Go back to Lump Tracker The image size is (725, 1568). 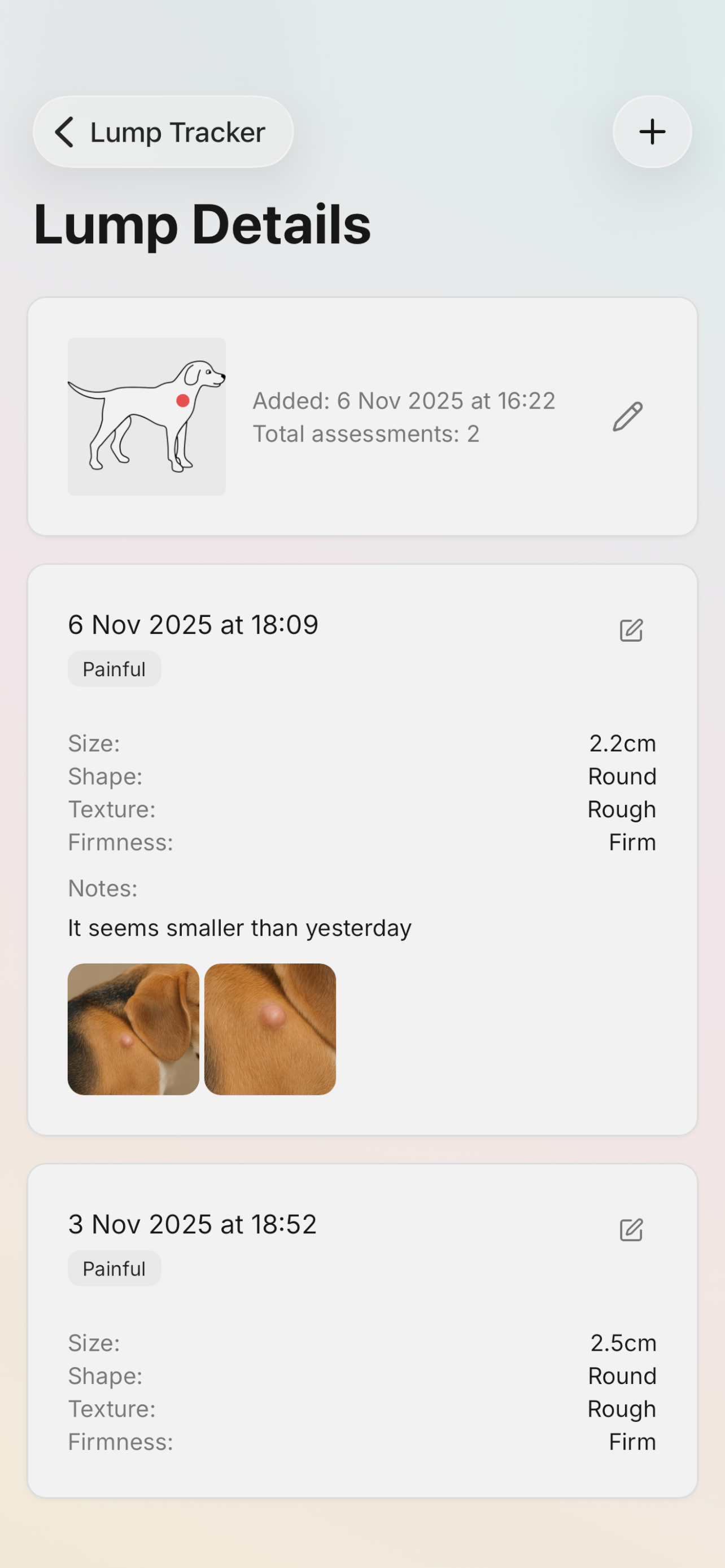click(163, 132)
